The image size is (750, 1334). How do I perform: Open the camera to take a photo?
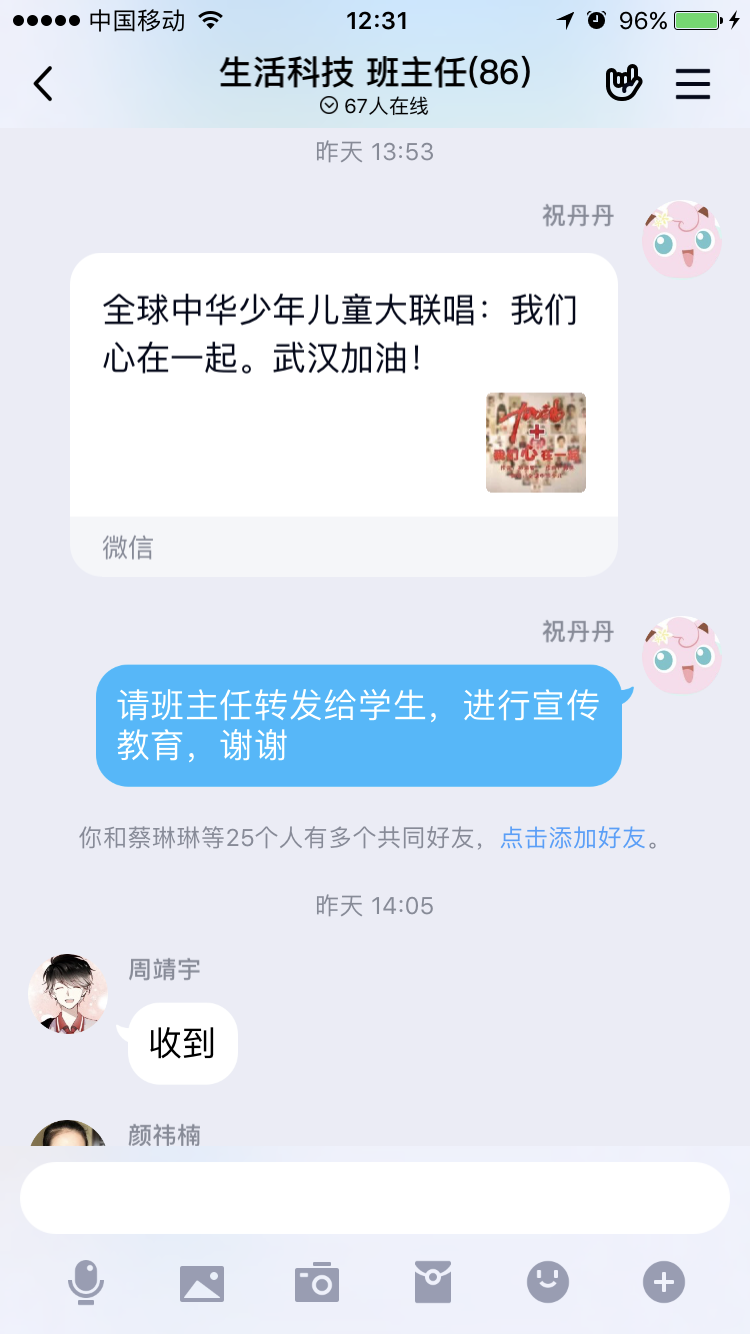[x=317, y=1282]
